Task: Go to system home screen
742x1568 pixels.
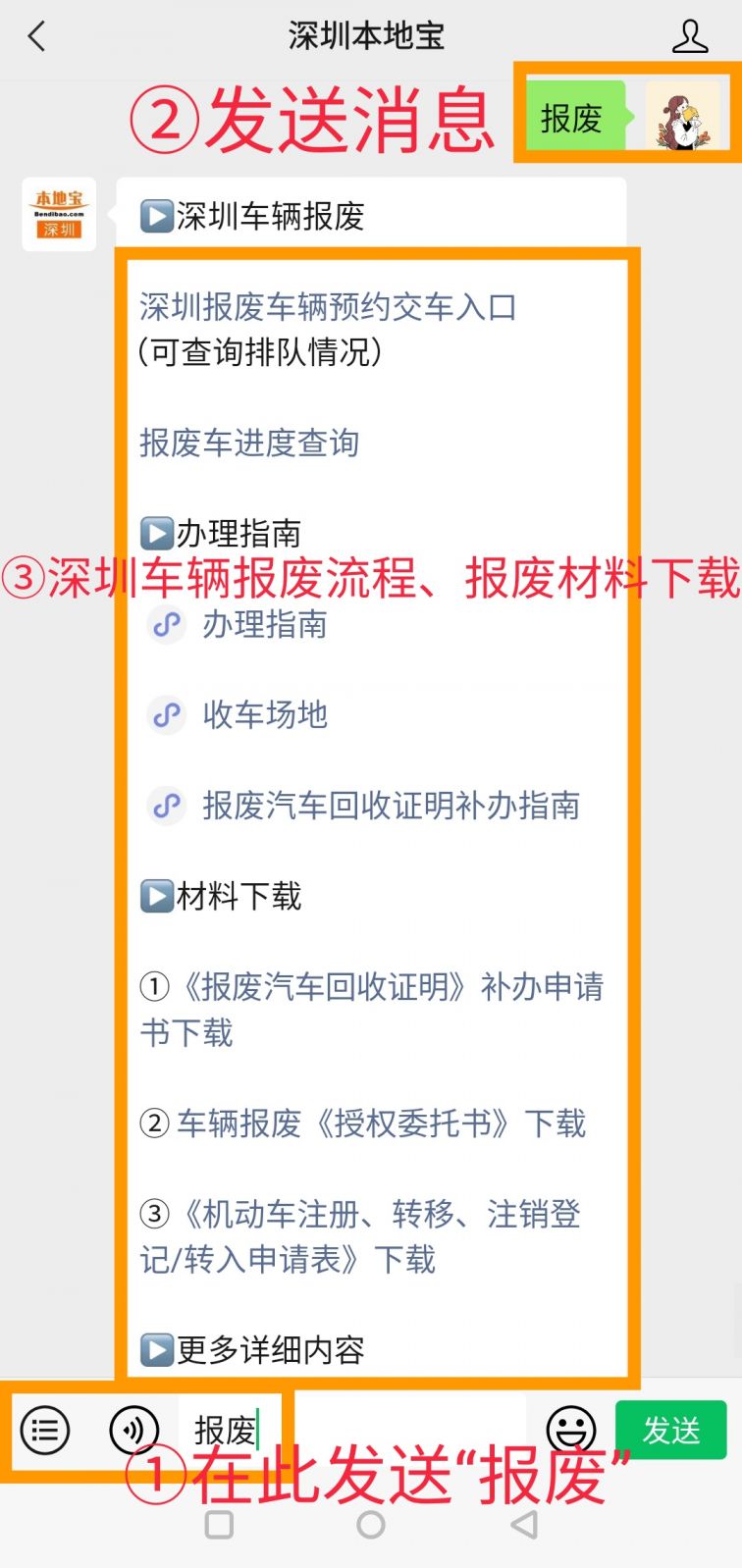Action: (x=371, y=1524)
